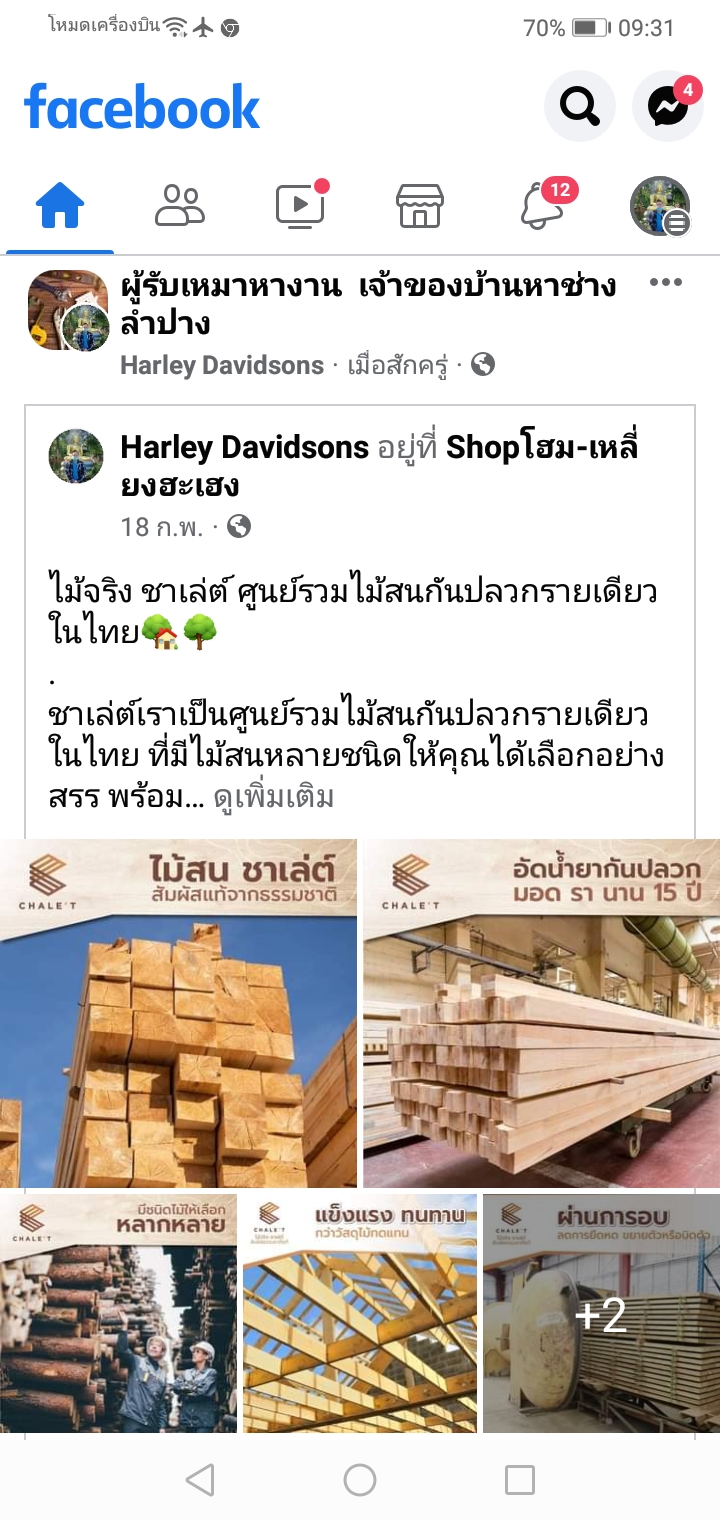Open Harley Davidsons profile in shared post

244,447
